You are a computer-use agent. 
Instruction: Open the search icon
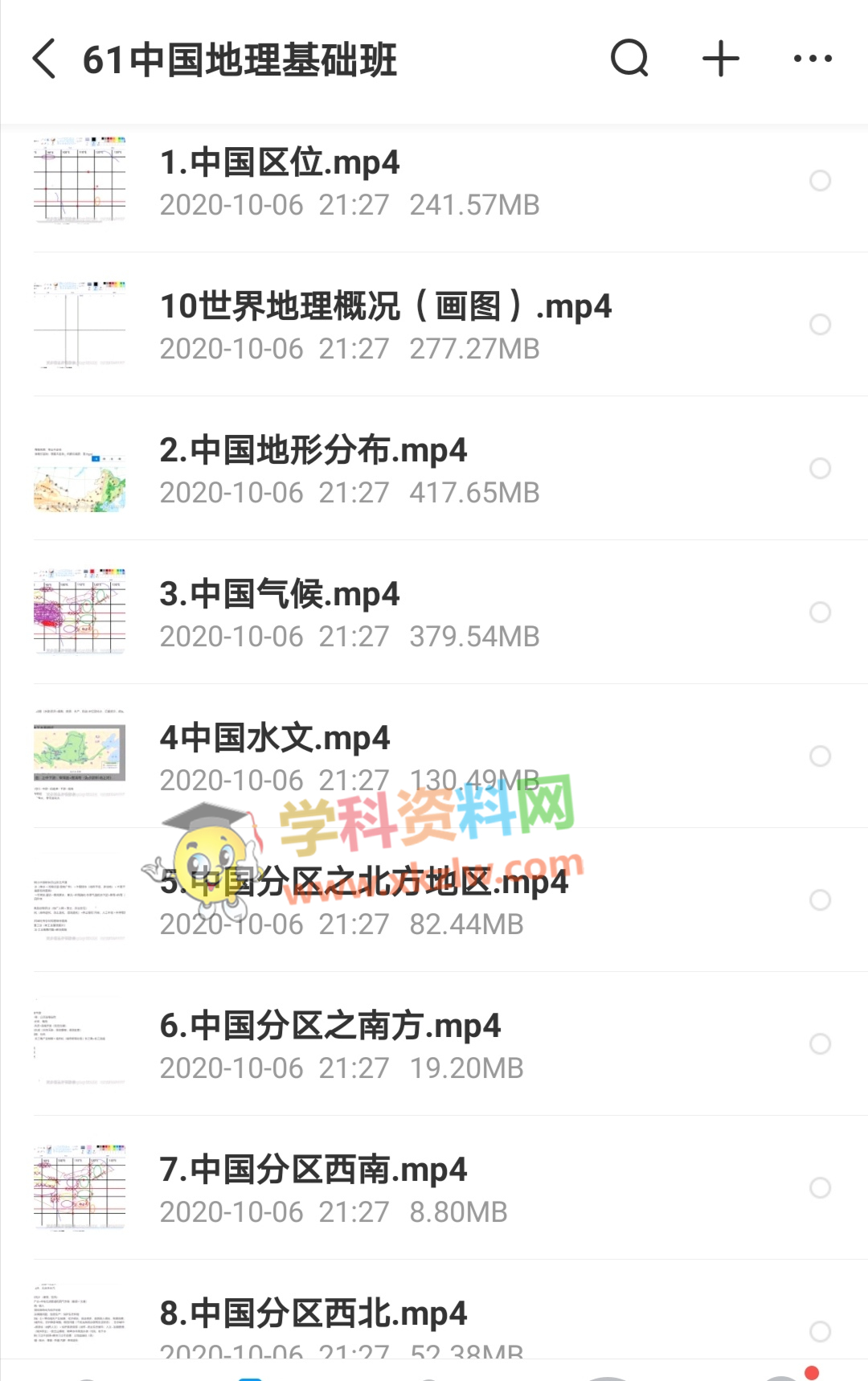coord(629,59)
